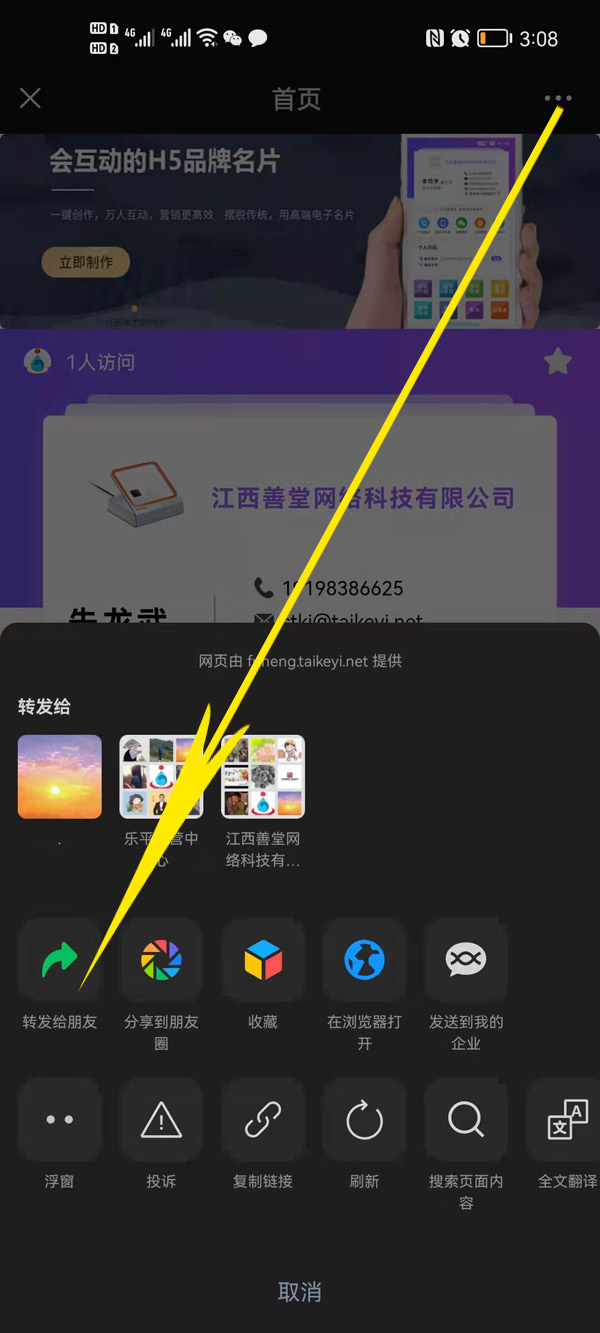Report the page via 投诉
Viewport: 600px width, 1333px height.
[161, 1121]
